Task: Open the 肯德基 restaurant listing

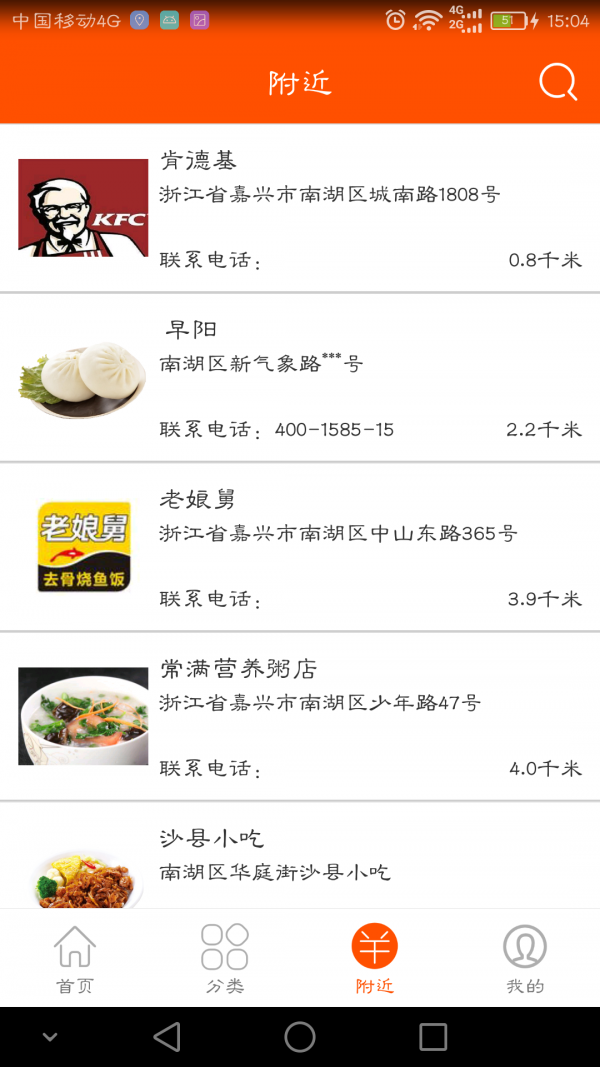Action: 300,208
